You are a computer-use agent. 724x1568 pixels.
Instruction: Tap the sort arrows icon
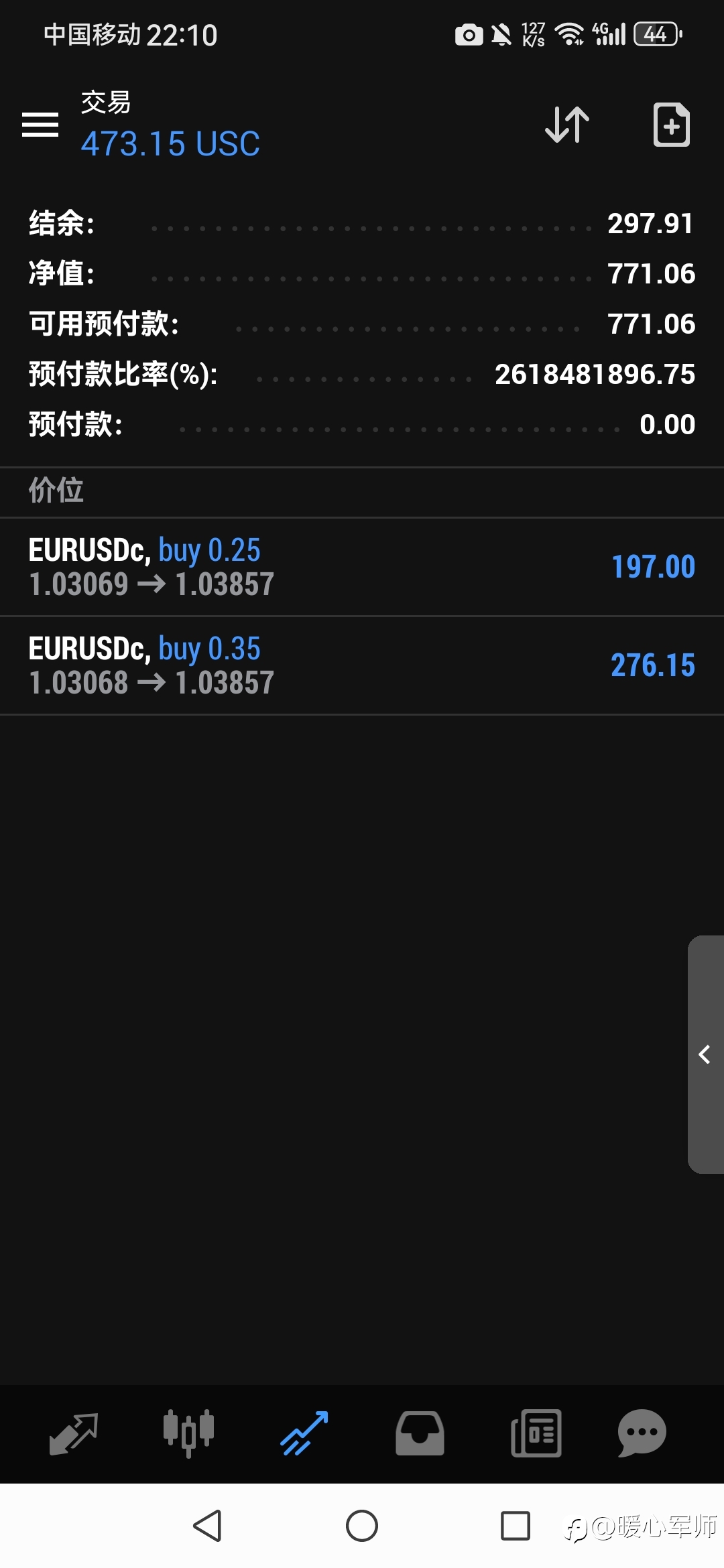point(567,125)
